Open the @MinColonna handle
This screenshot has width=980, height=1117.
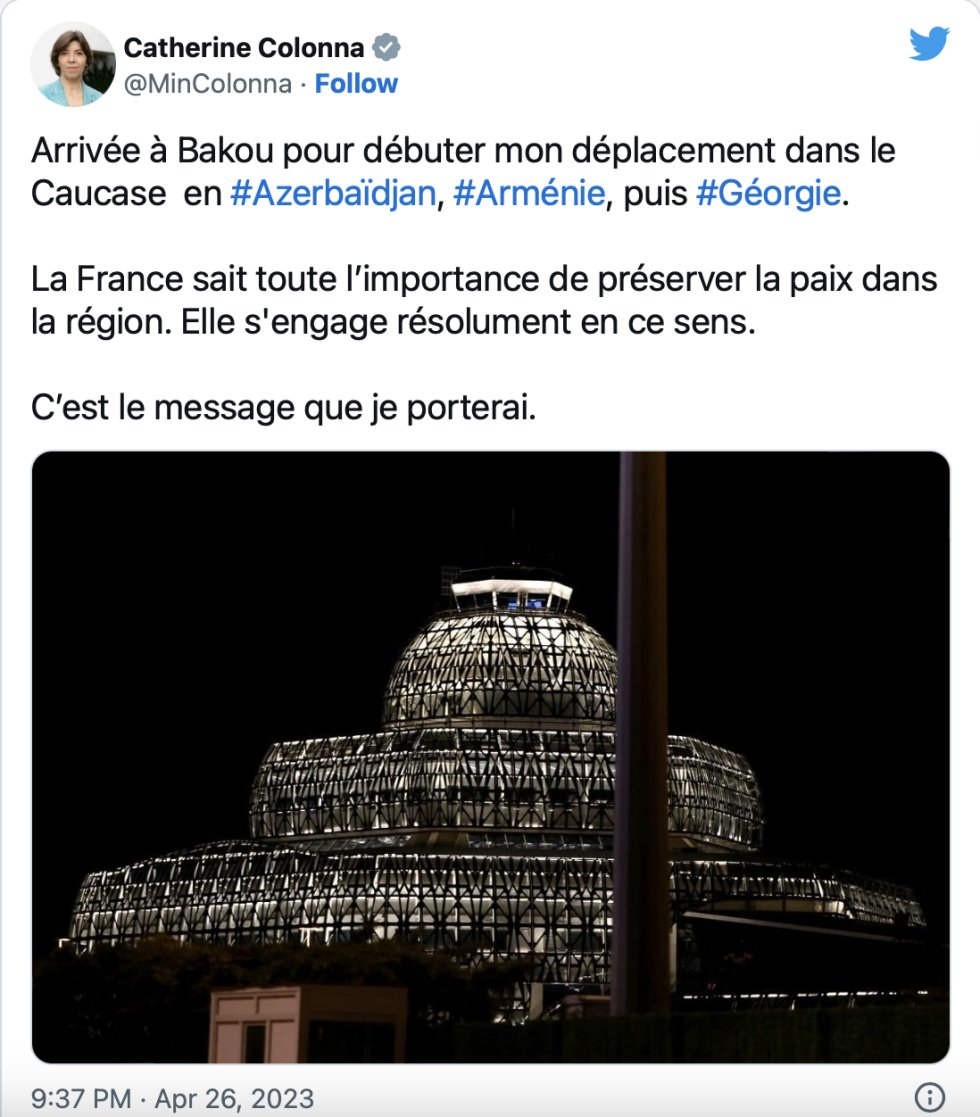pos(207,84)
